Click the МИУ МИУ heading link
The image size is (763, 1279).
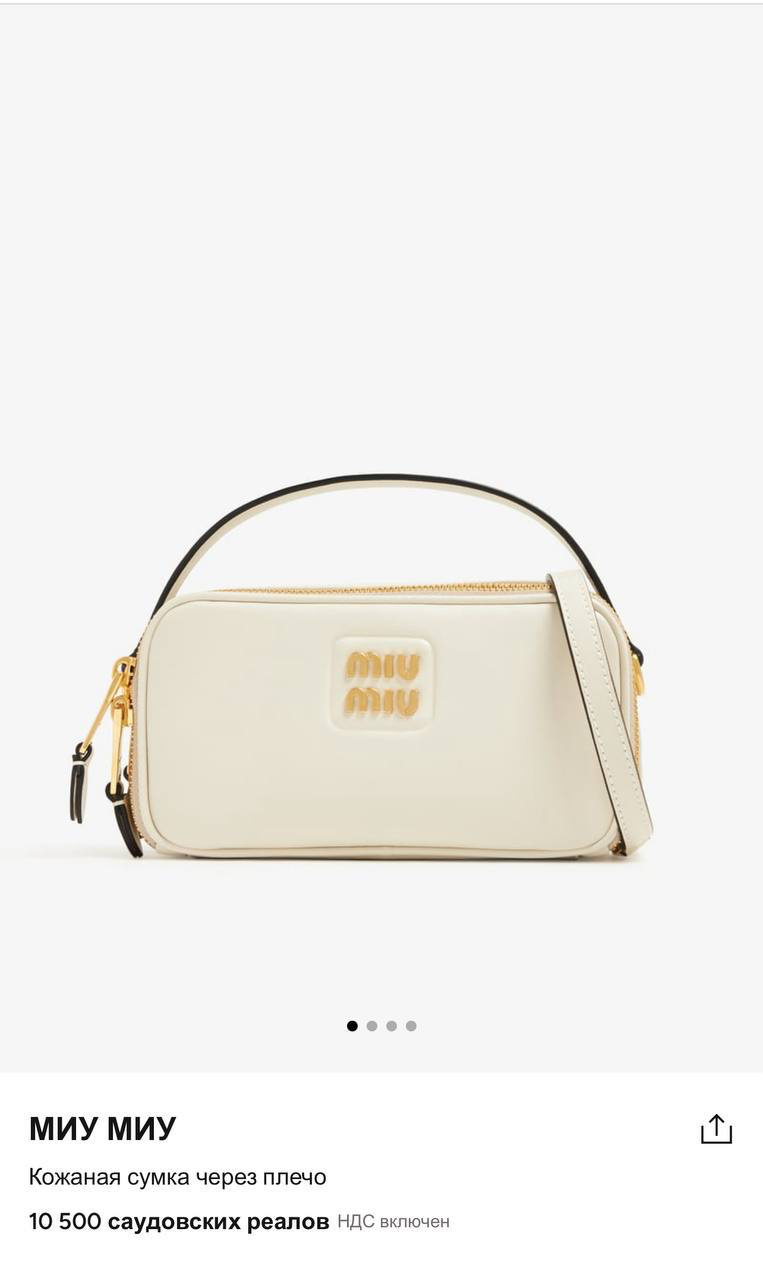click(103, 1127)
